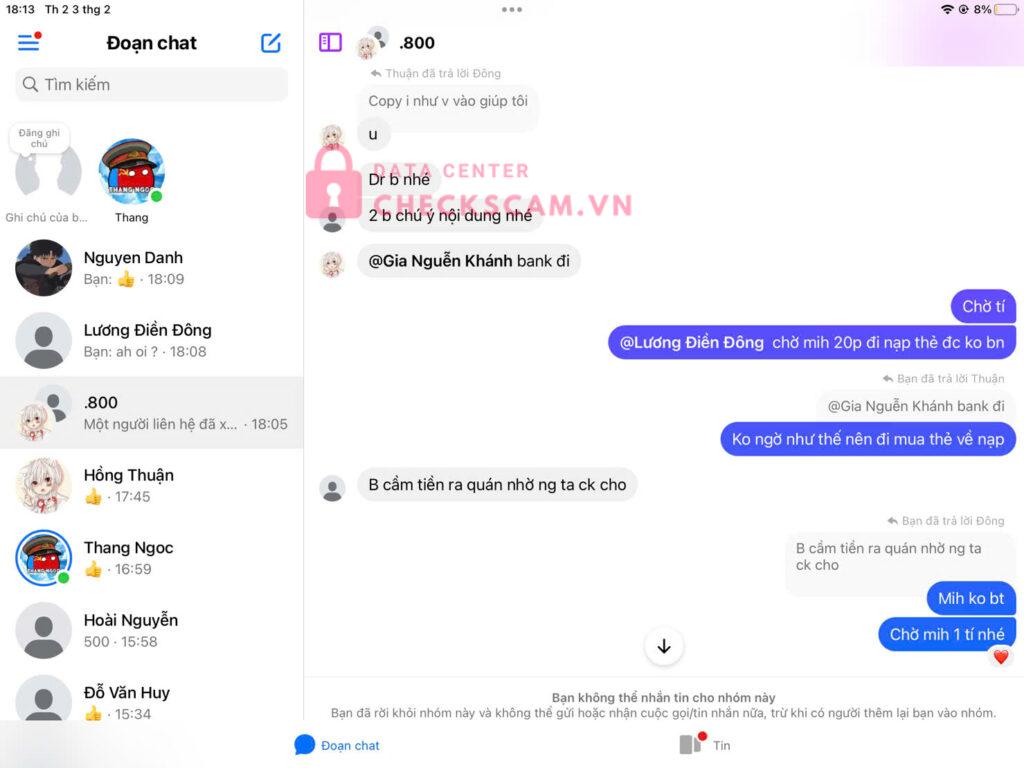Screen dimensions: 1024x768
Task: Jump to latest messages with down arrow
Action: 664,646
